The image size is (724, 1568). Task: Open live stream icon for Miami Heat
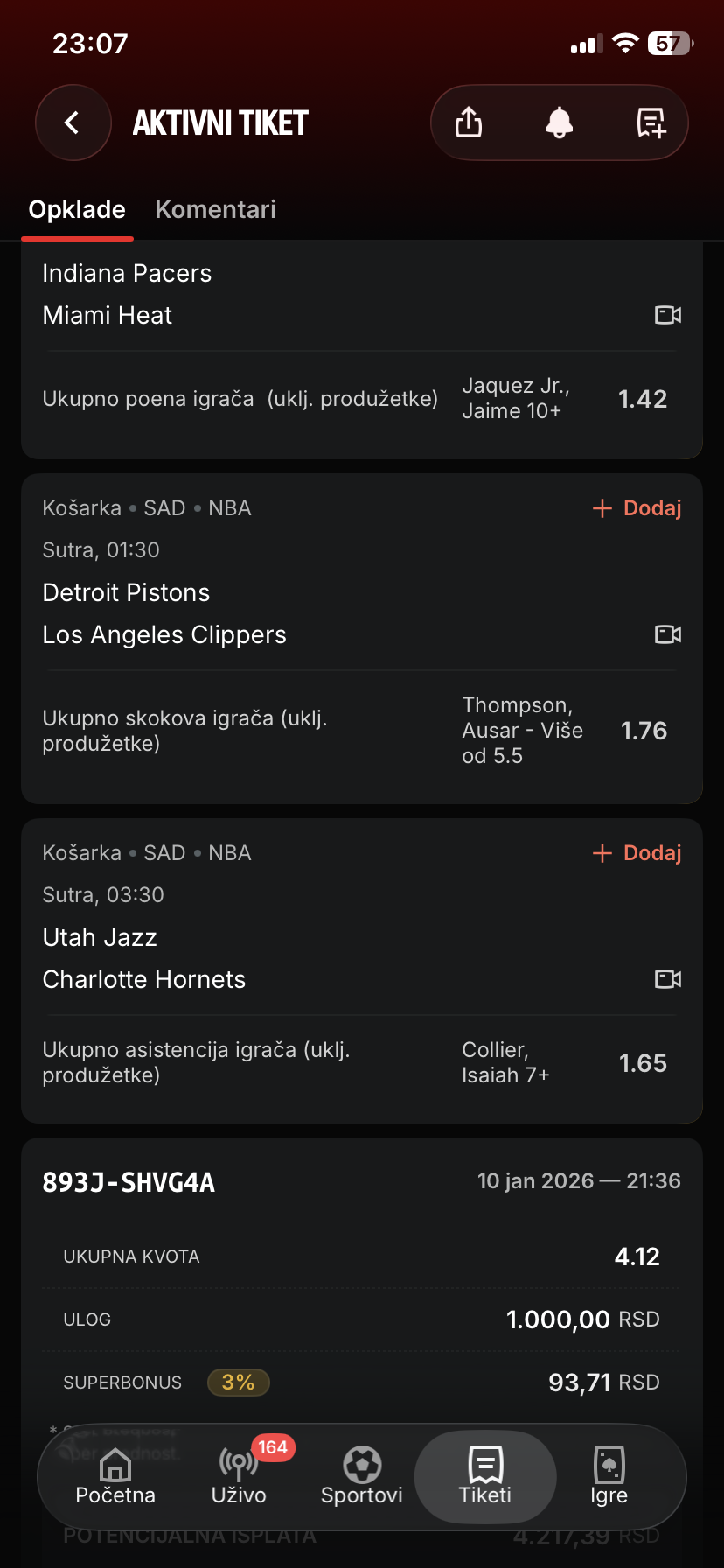[668, 315]
